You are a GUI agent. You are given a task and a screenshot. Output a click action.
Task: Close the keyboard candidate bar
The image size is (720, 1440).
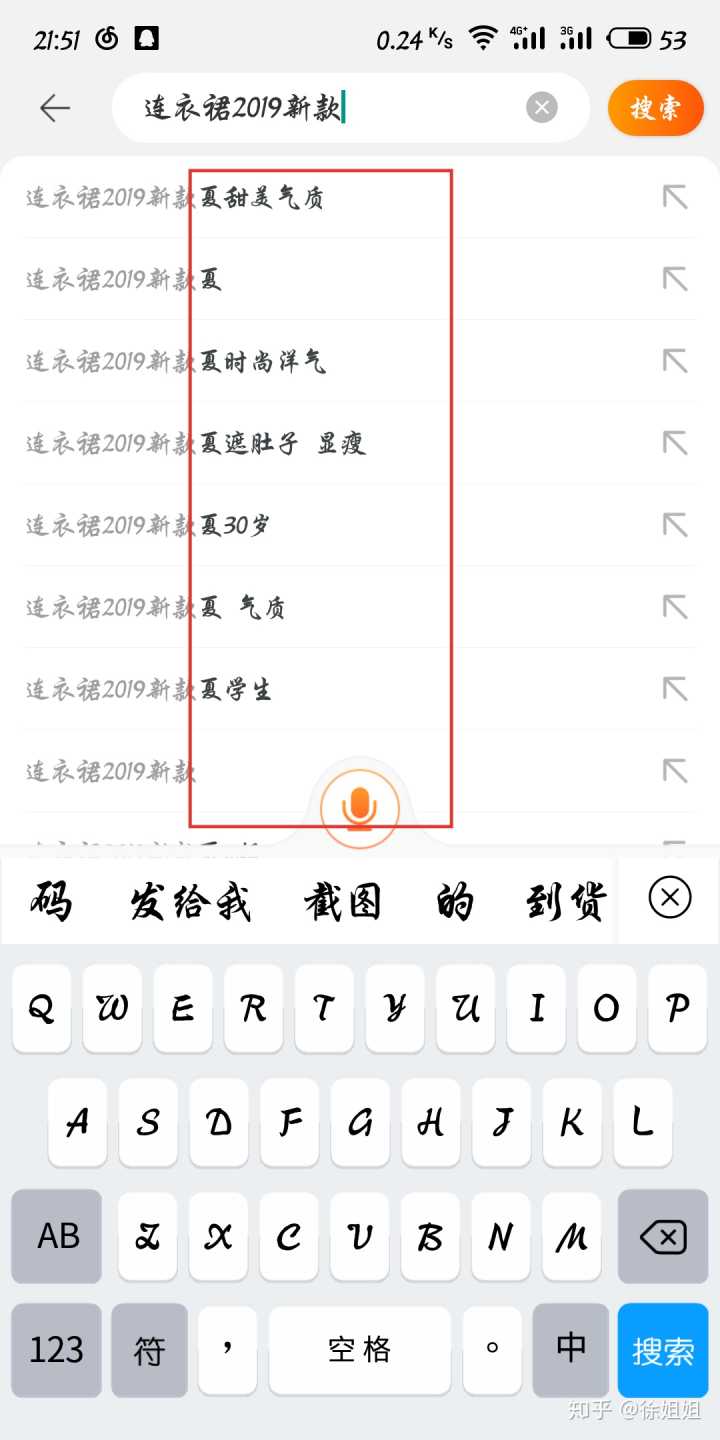(x=669, y=897)
